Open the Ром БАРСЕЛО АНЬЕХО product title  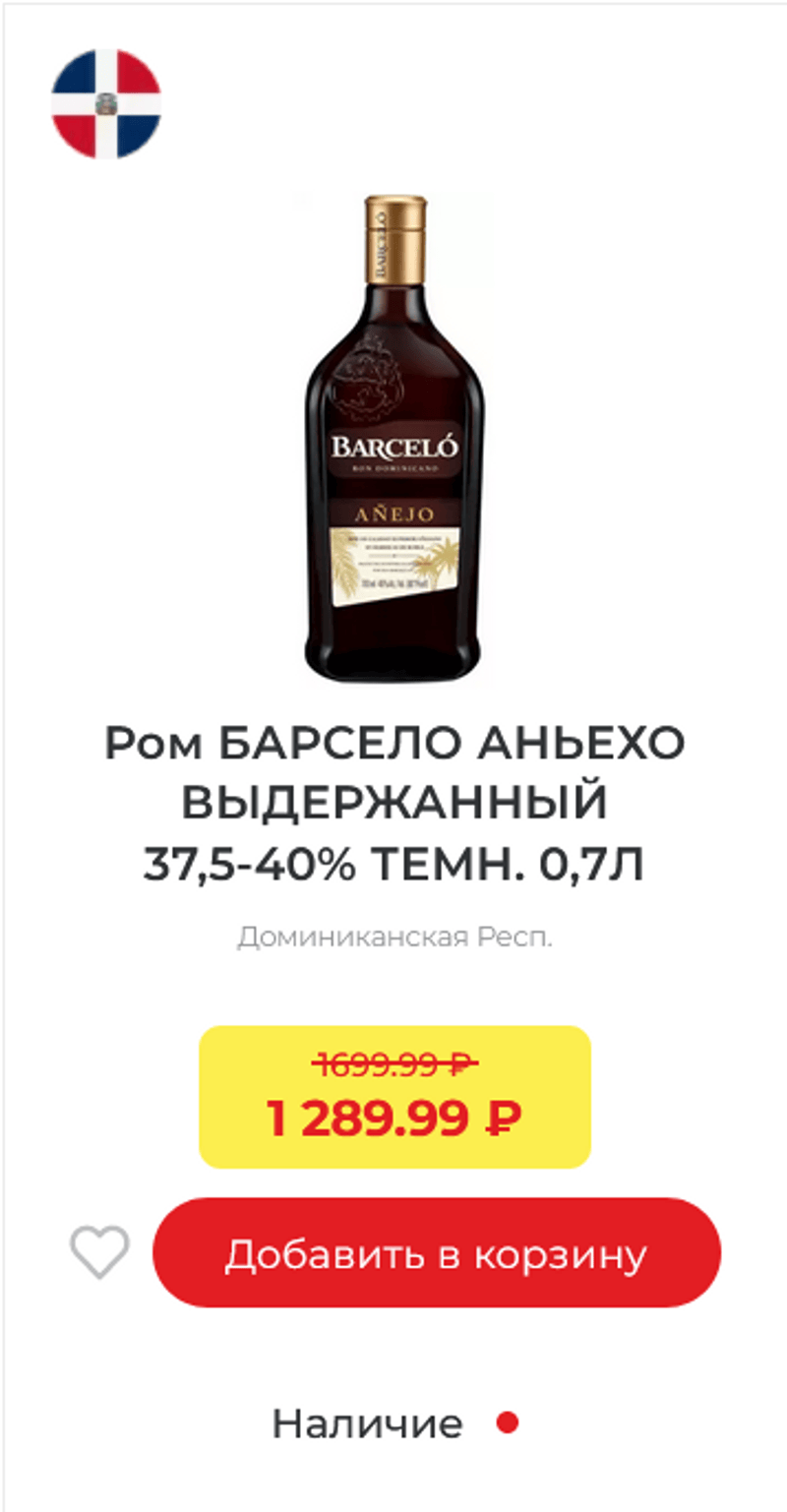point(393,805)
